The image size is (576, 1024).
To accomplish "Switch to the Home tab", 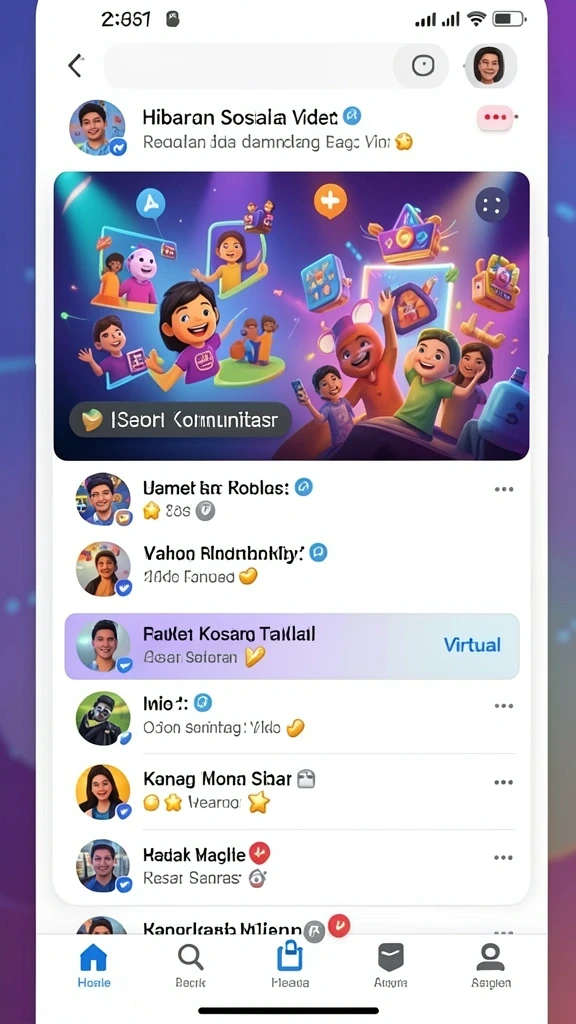I will pos(93,966).
